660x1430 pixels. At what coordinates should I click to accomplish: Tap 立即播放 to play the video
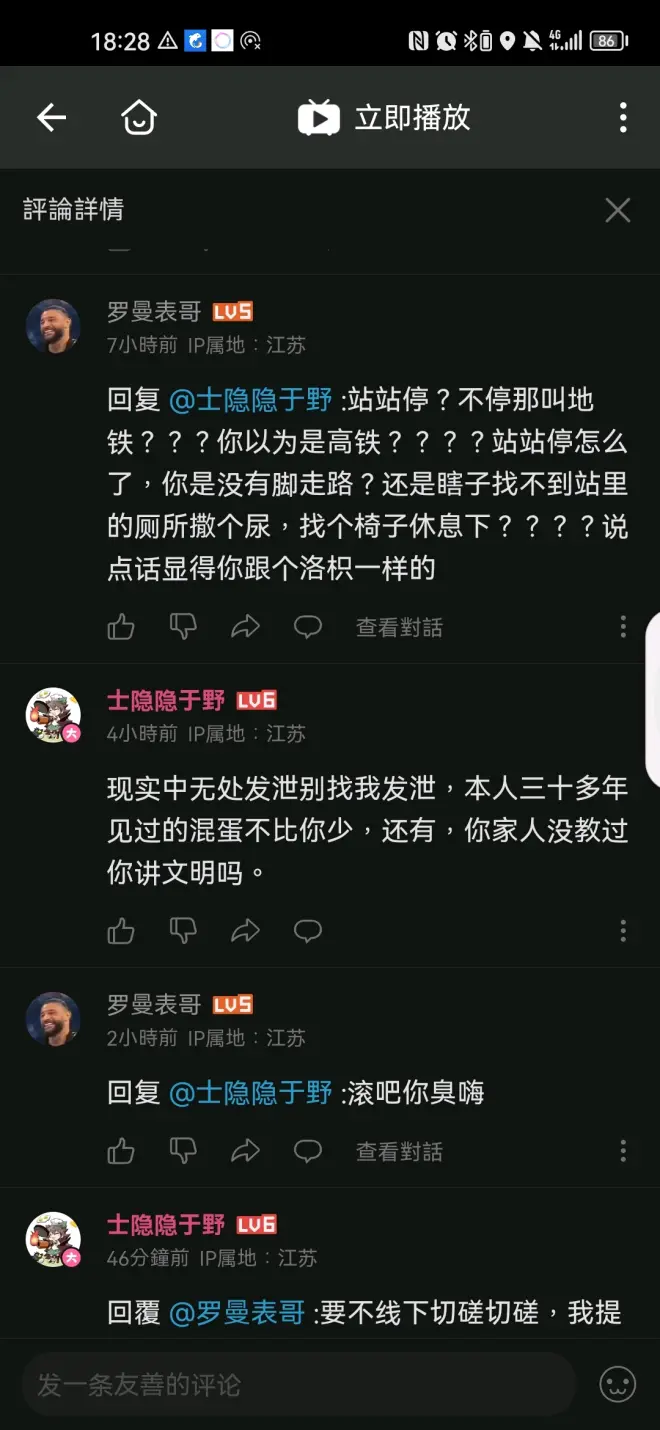385,118
